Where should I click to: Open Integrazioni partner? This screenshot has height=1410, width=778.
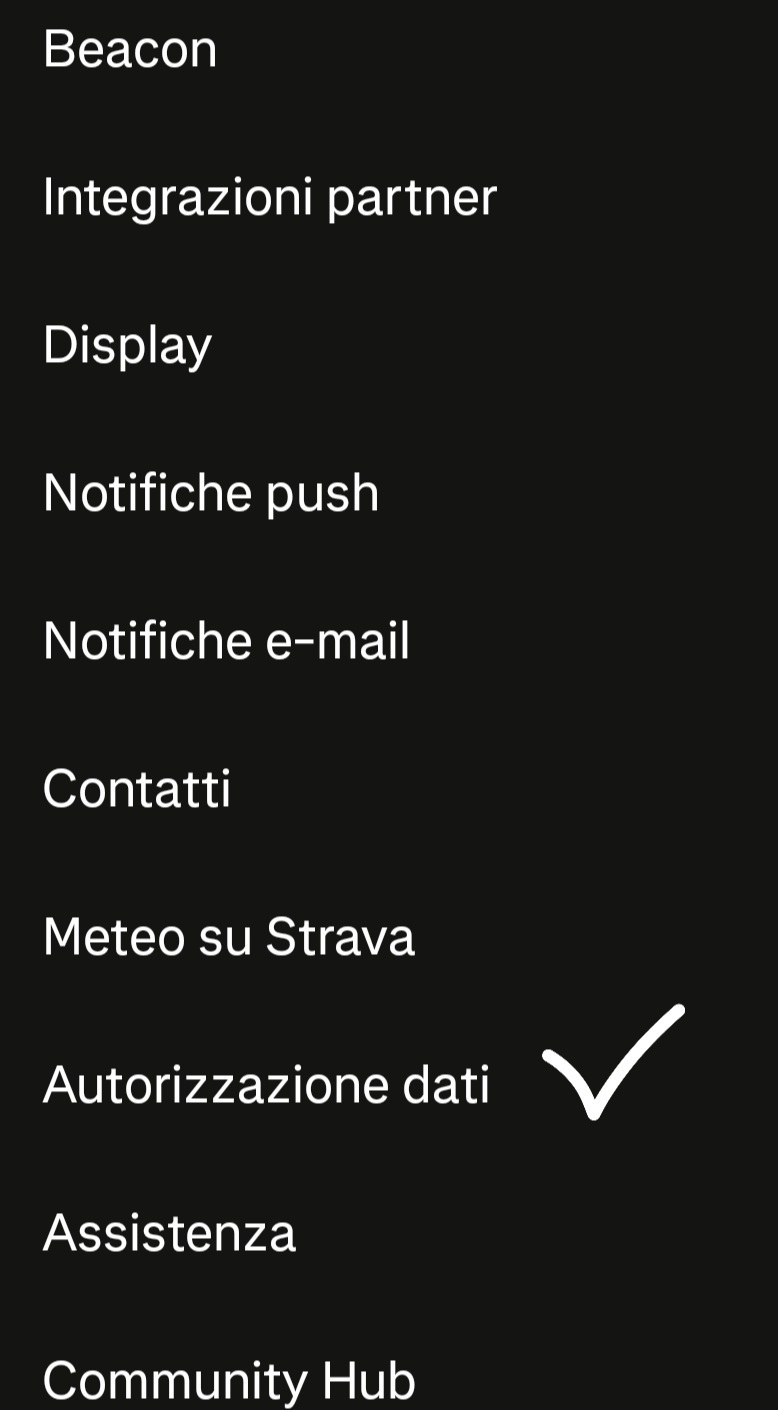click(389, 197)
